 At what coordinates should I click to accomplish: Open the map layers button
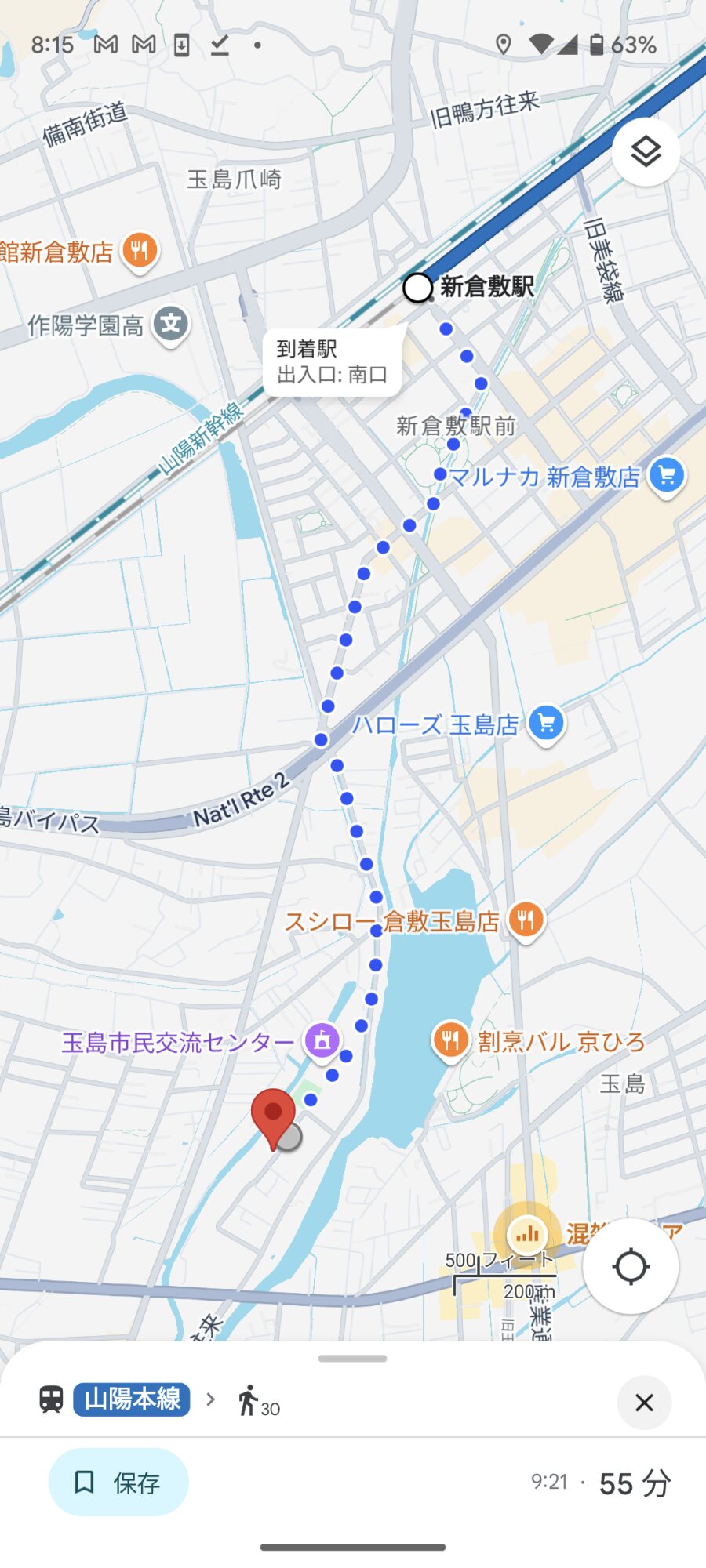pos(646,152)
